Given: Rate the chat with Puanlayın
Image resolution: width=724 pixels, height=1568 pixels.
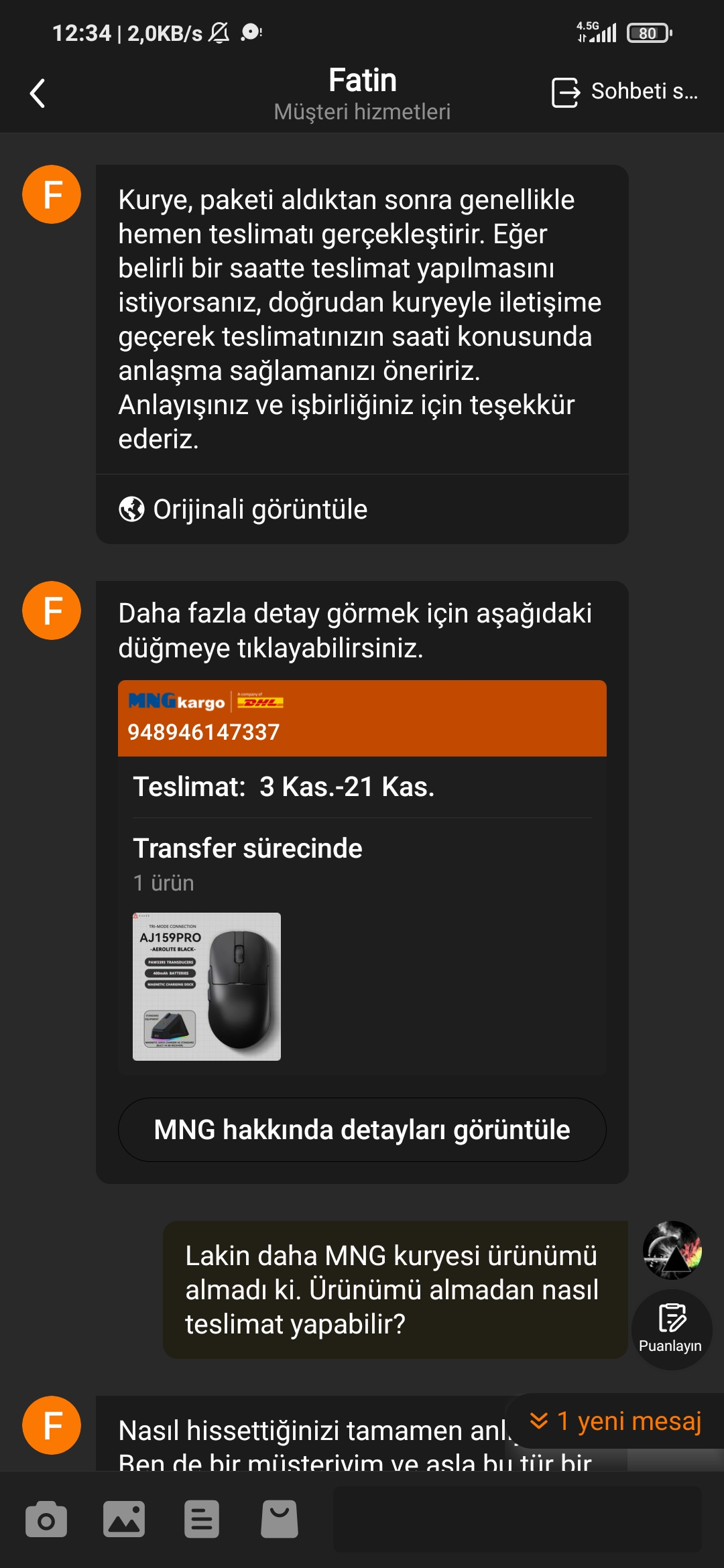Looking at the screenshot, I should (671, 1329).
